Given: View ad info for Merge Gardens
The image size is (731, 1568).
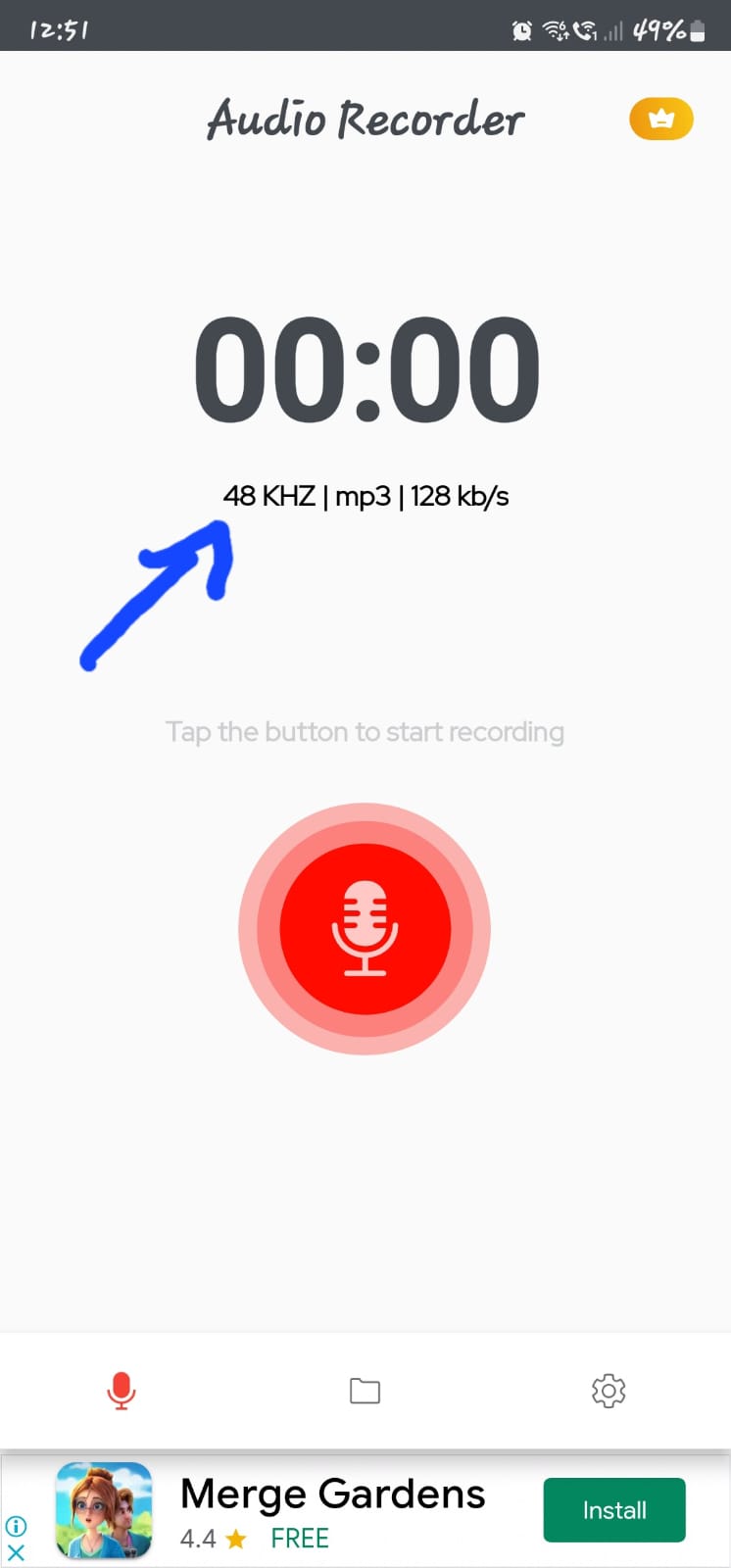Looking at the screenshot, I should coord(16,1526).
